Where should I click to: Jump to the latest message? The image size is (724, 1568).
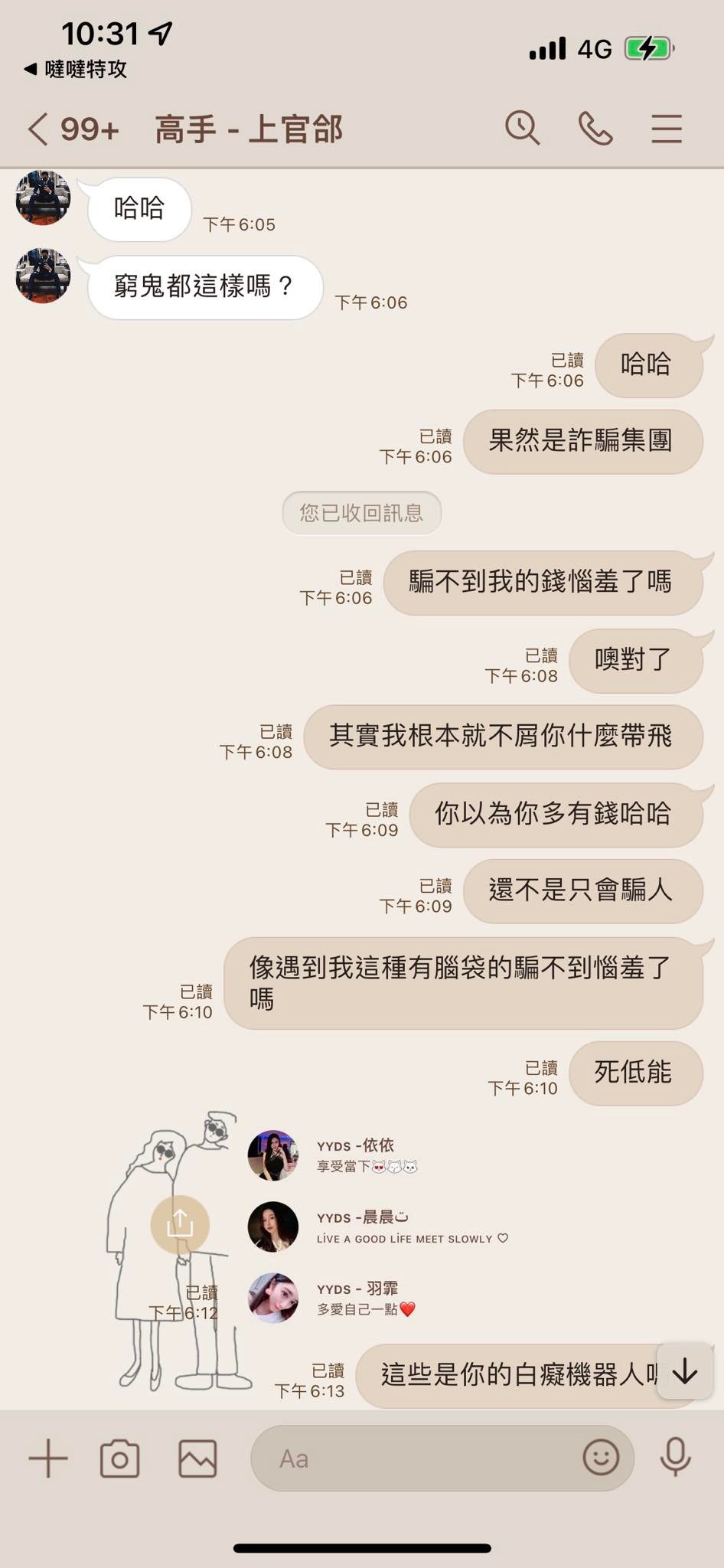[684, 1370]
